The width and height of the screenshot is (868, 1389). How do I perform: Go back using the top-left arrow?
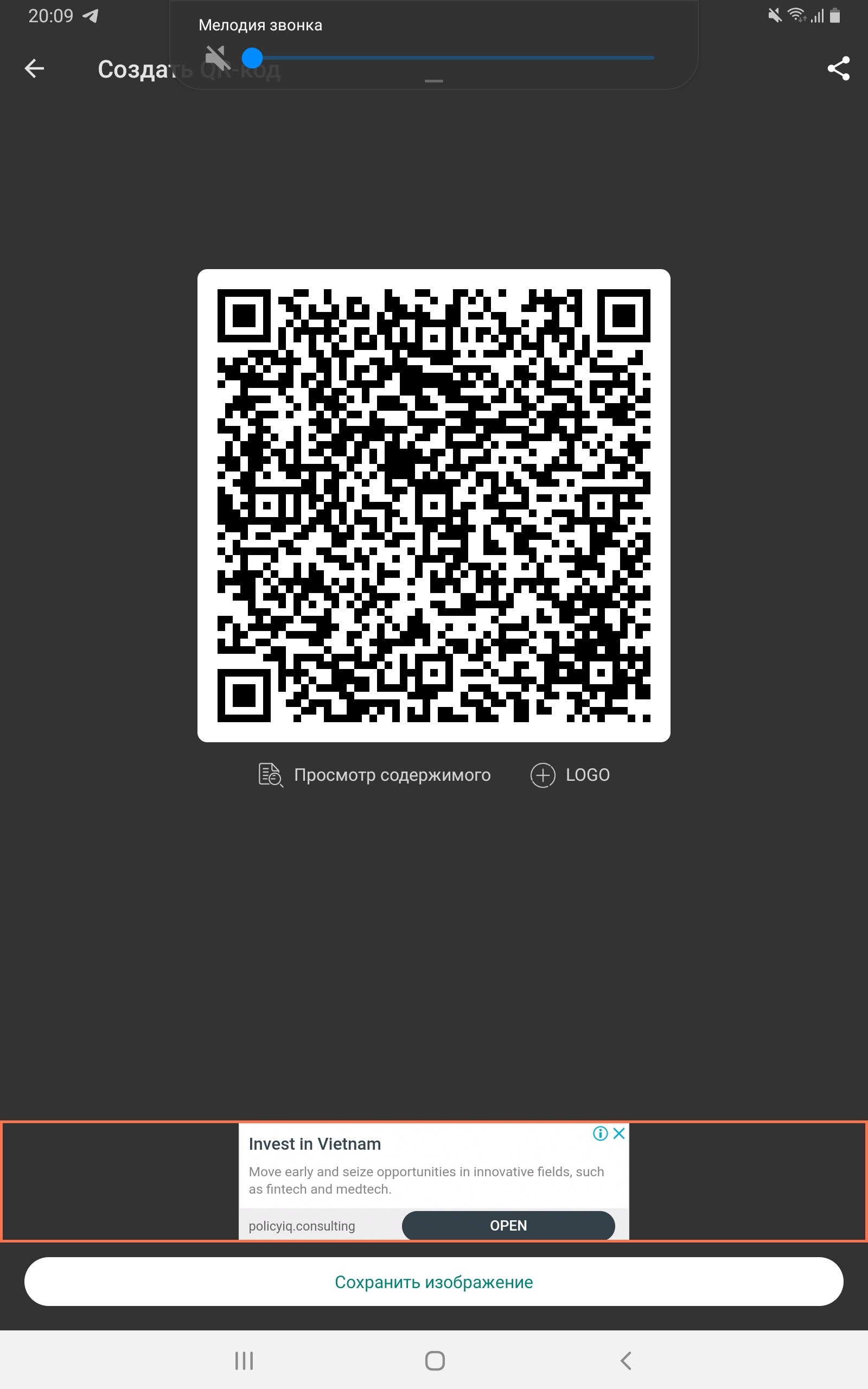[x=34, y=68]
